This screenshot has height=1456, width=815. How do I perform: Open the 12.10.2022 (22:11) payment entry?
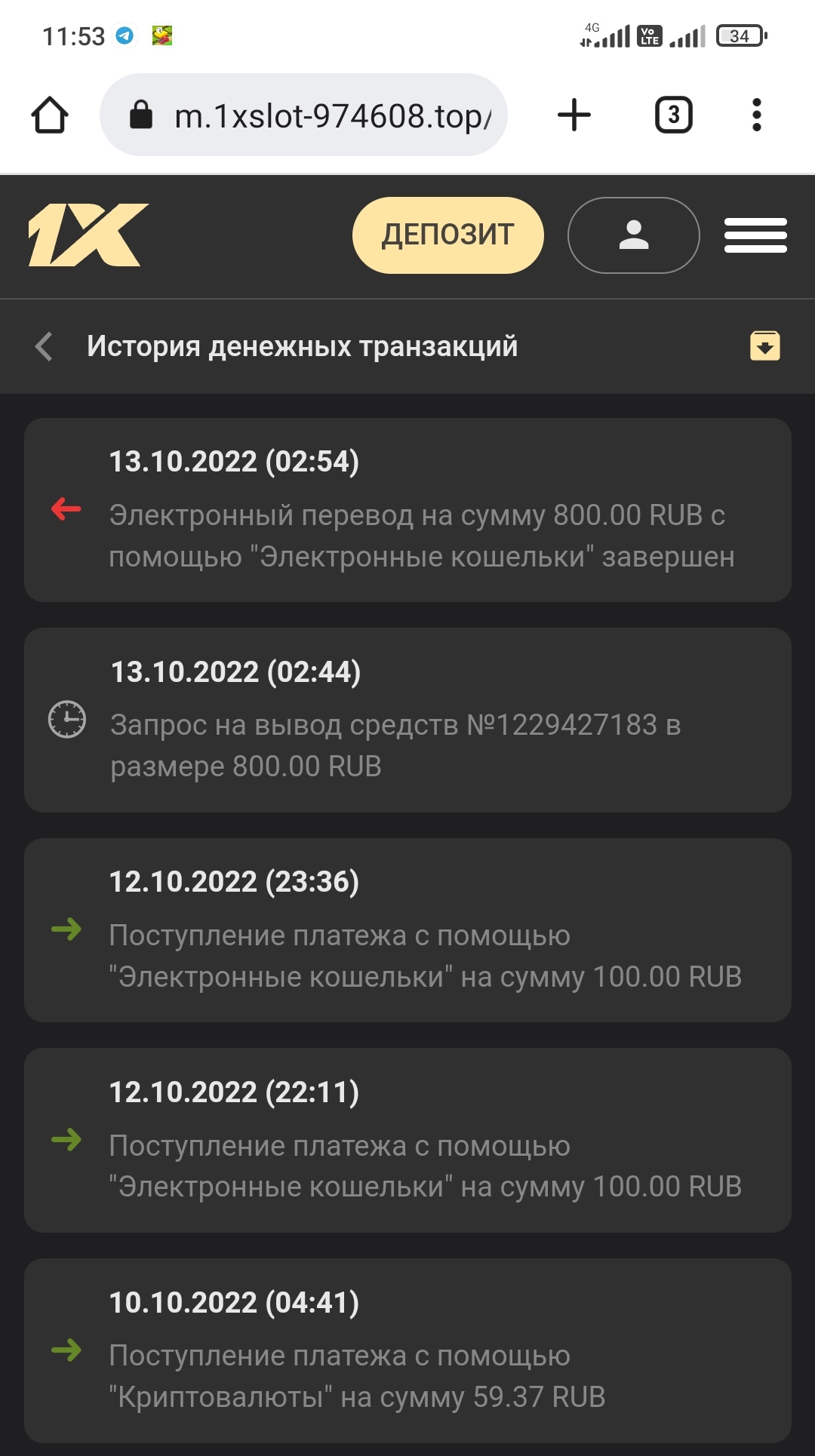(407, 1140)
